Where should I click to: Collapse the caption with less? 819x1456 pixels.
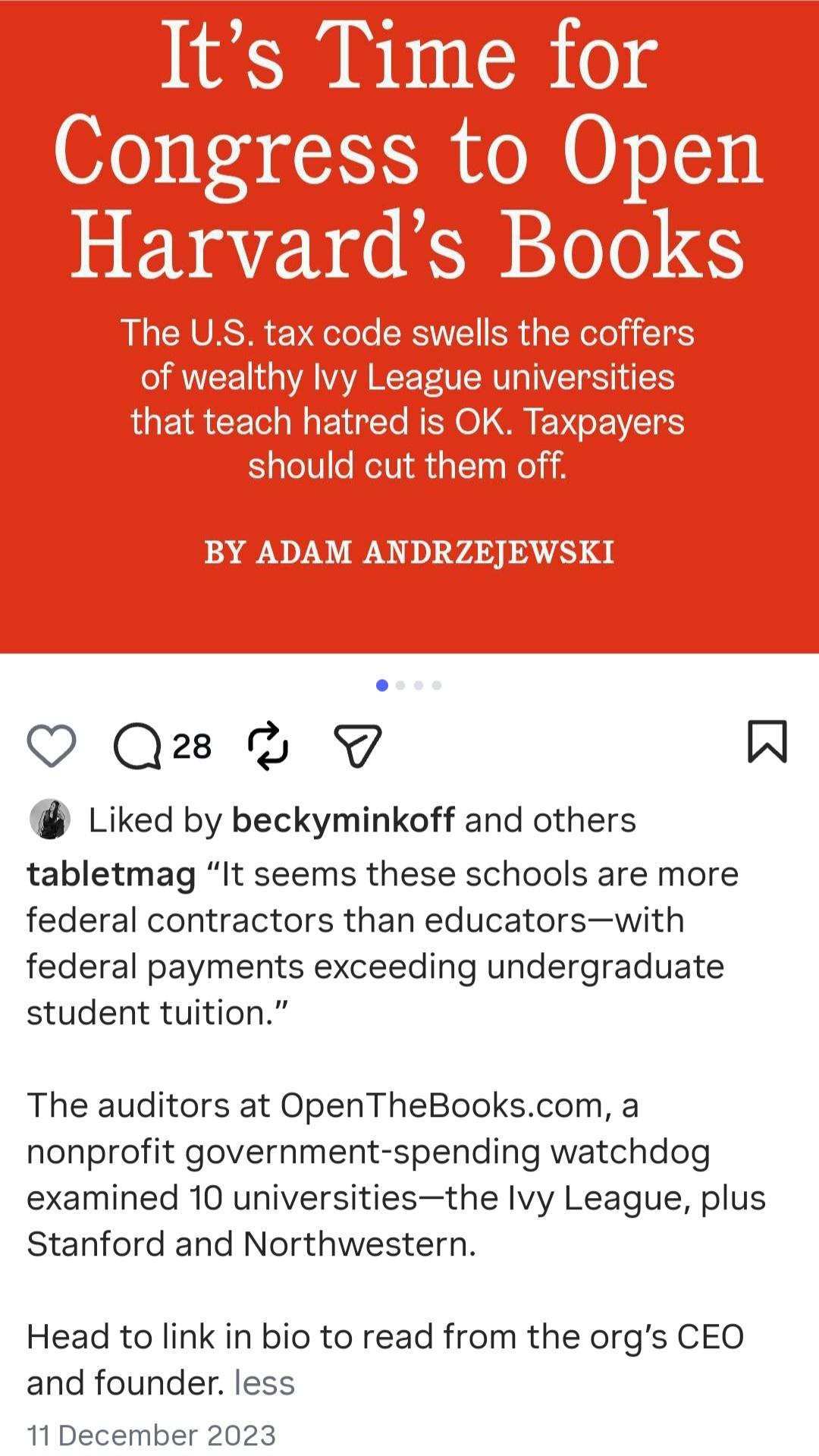pyautogui.click(x=265, y=1382)
